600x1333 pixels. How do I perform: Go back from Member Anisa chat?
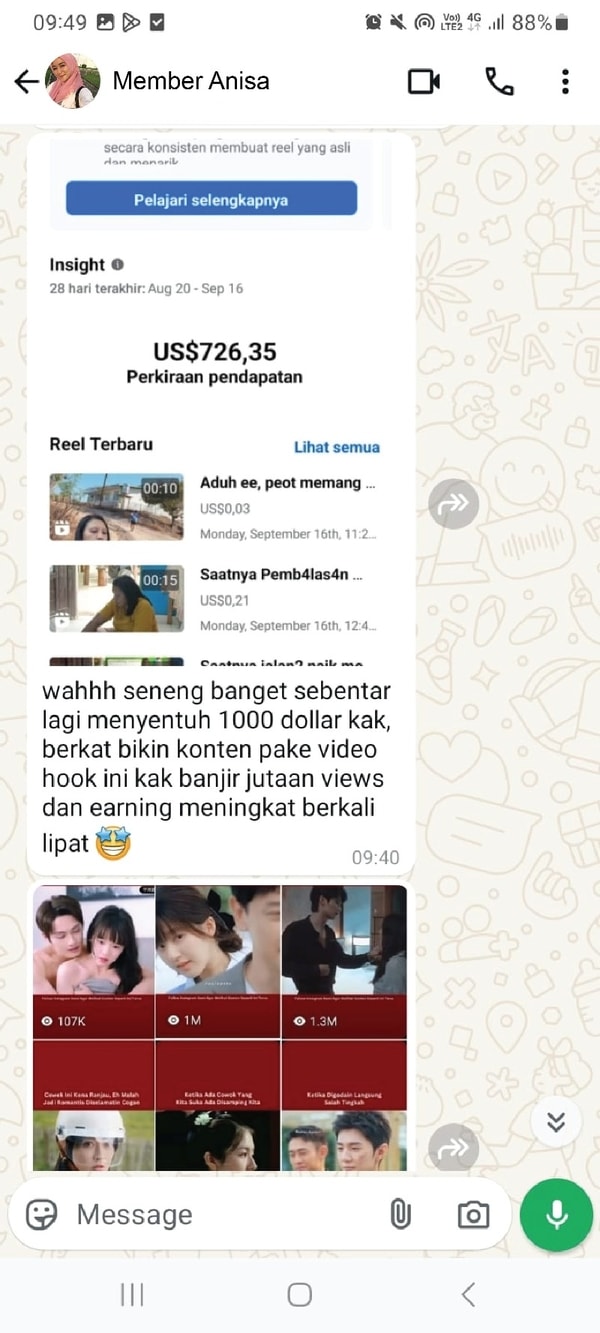tap(27, 81)
